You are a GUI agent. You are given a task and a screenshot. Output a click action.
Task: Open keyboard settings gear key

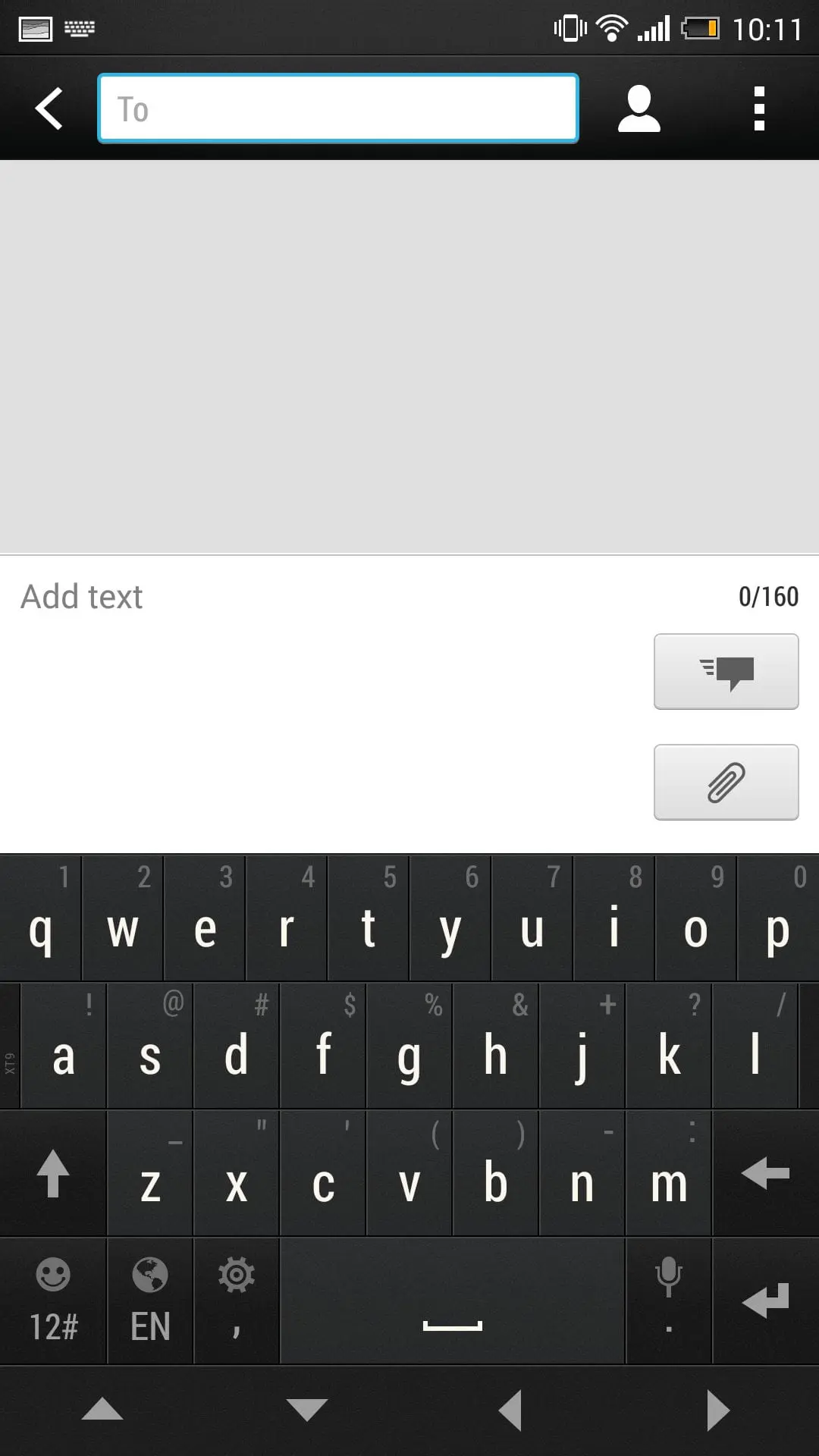point(237,1301)
